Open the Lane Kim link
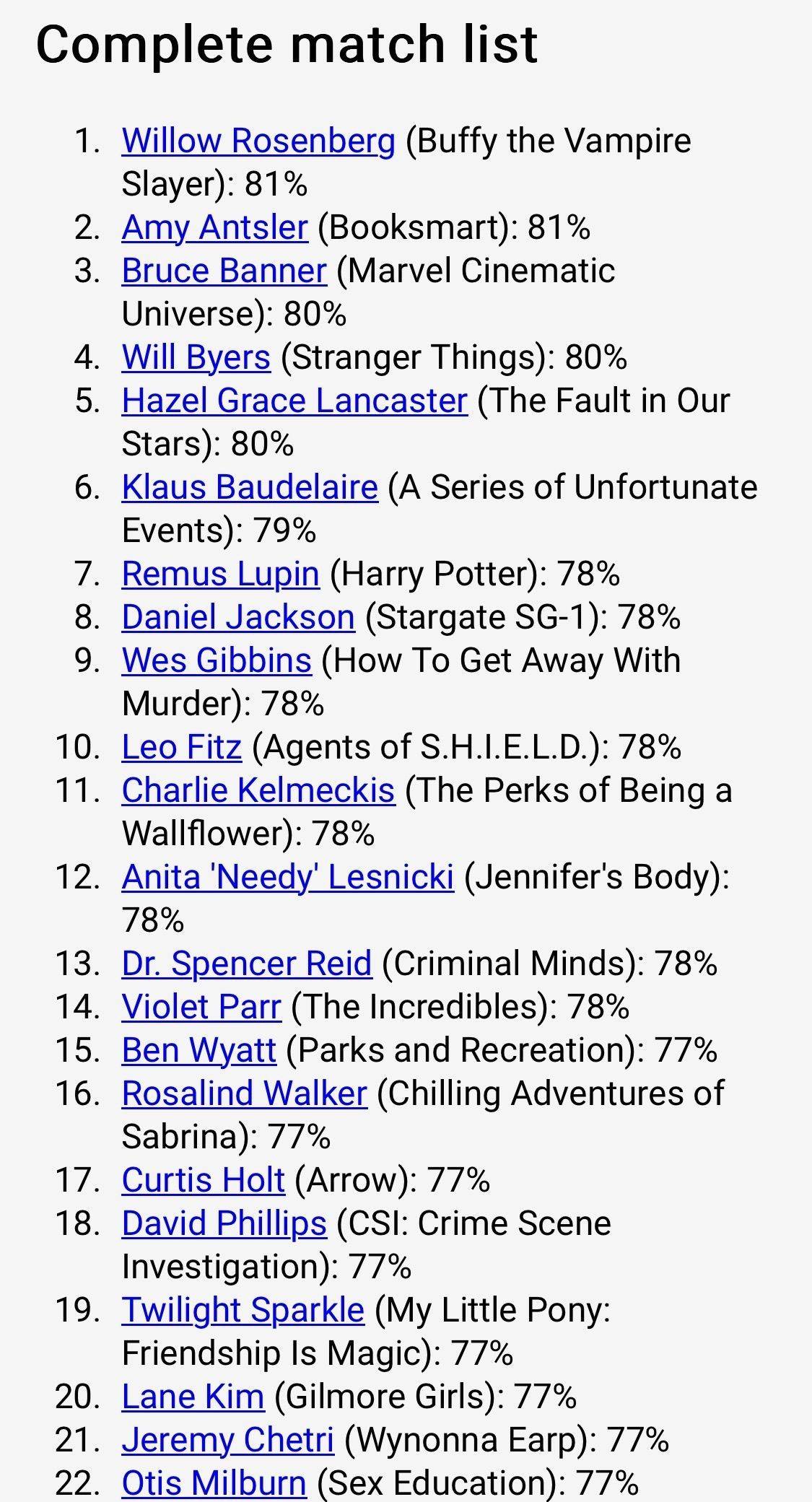 tap(193, 1397)
